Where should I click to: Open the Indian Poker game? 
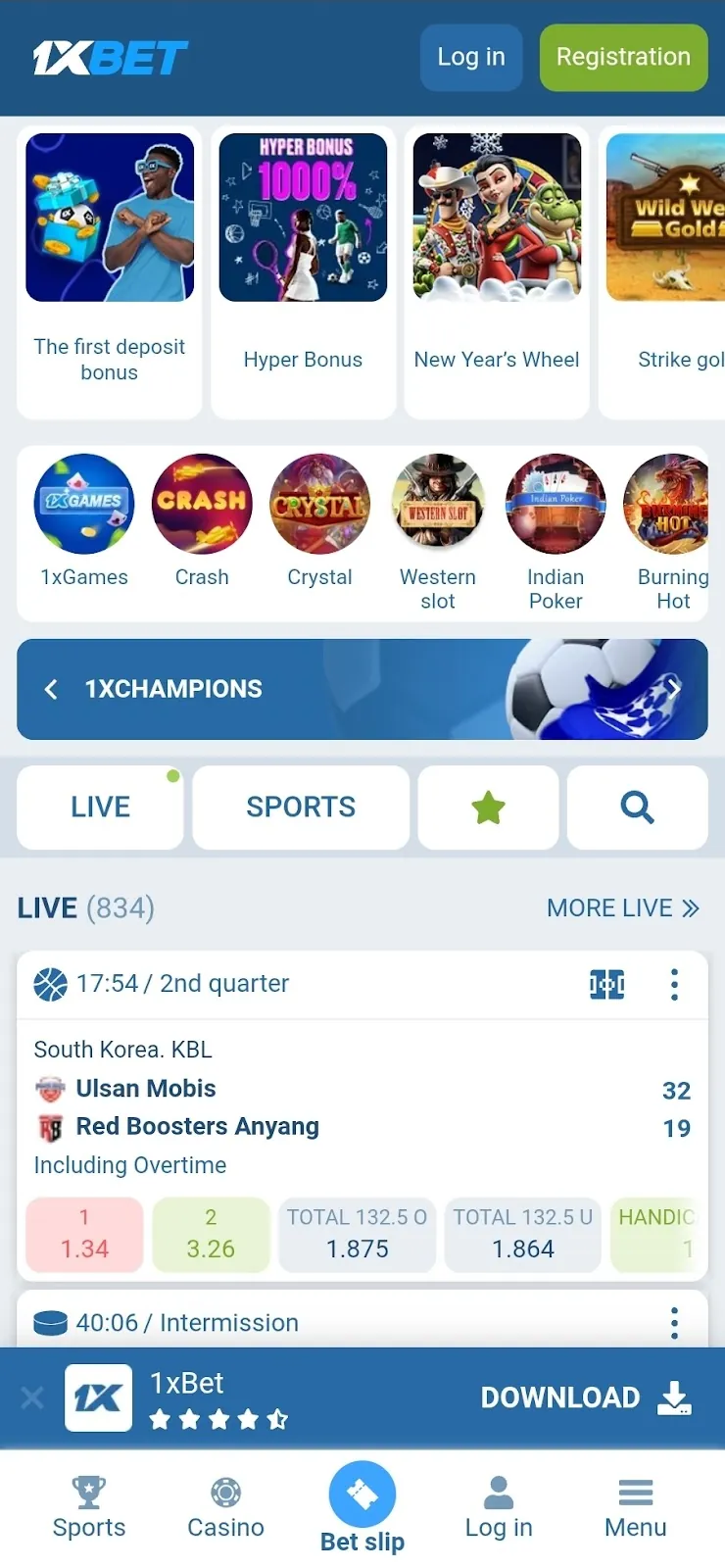click(x=556, y=530)
